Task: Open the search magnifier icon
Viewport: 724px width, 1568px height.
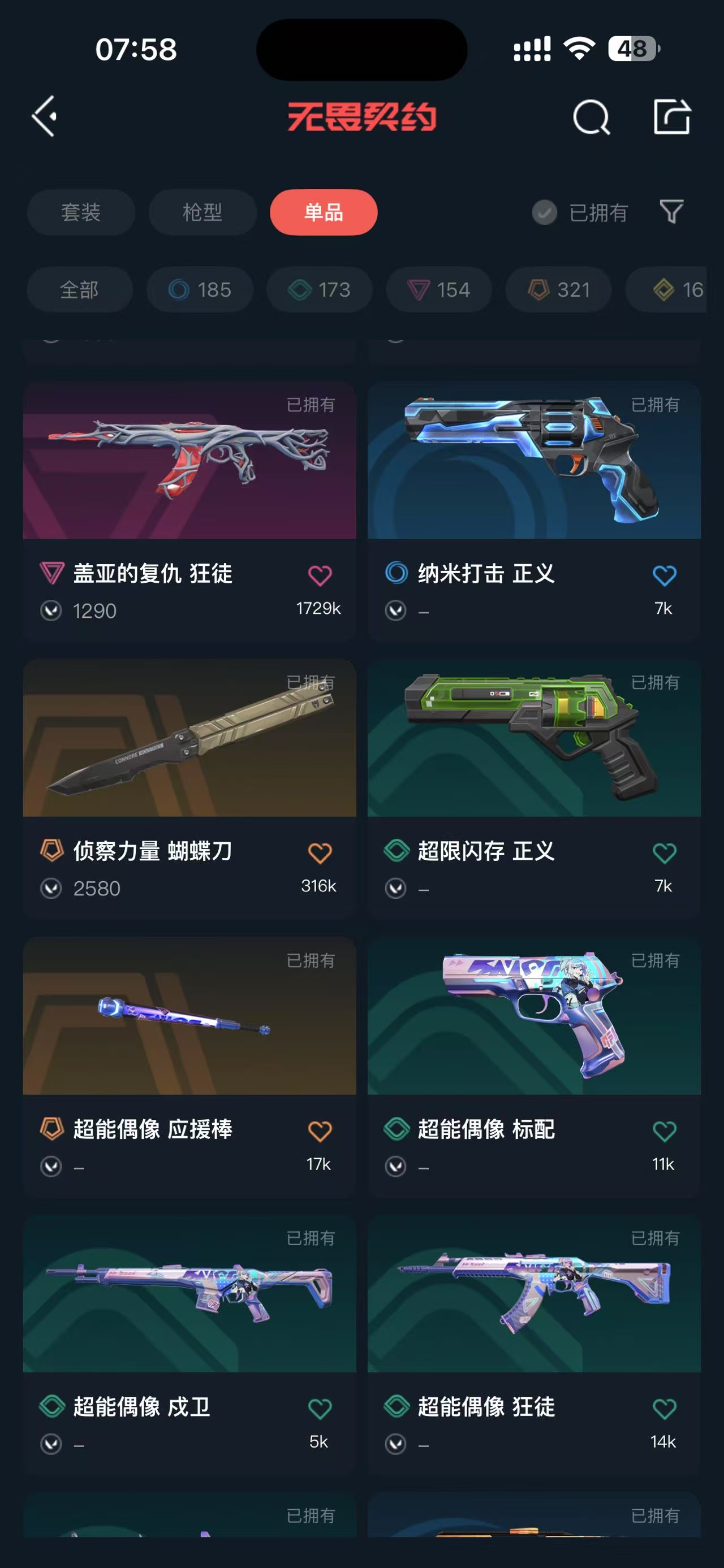Action: (591, 117)
